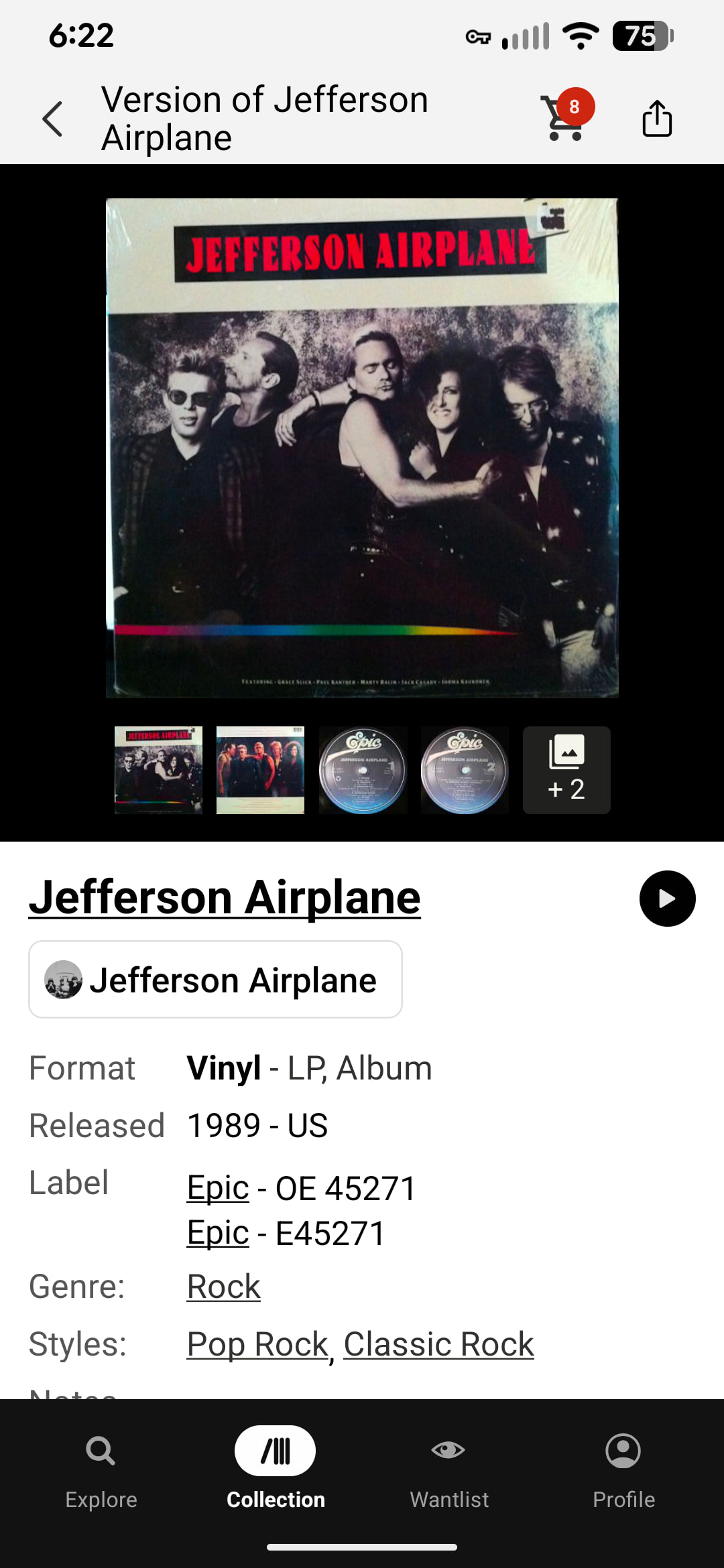The width and height of the screenshot is (724, 1568).
Task: Open the main album cover image
Action: (362, 448)
